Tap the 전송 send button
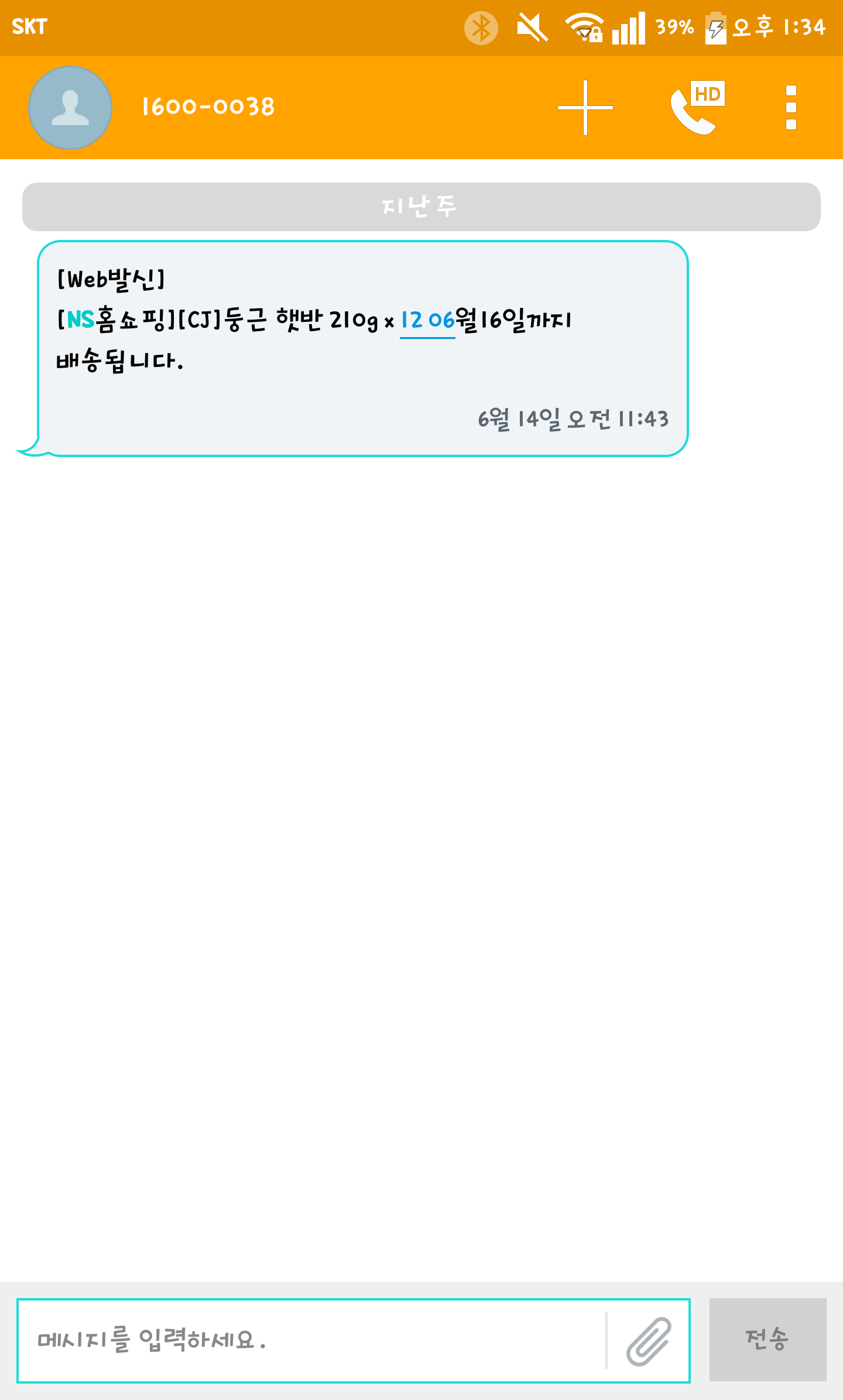Screen dimensions: 843x1400 click(x=767, y=1339)
